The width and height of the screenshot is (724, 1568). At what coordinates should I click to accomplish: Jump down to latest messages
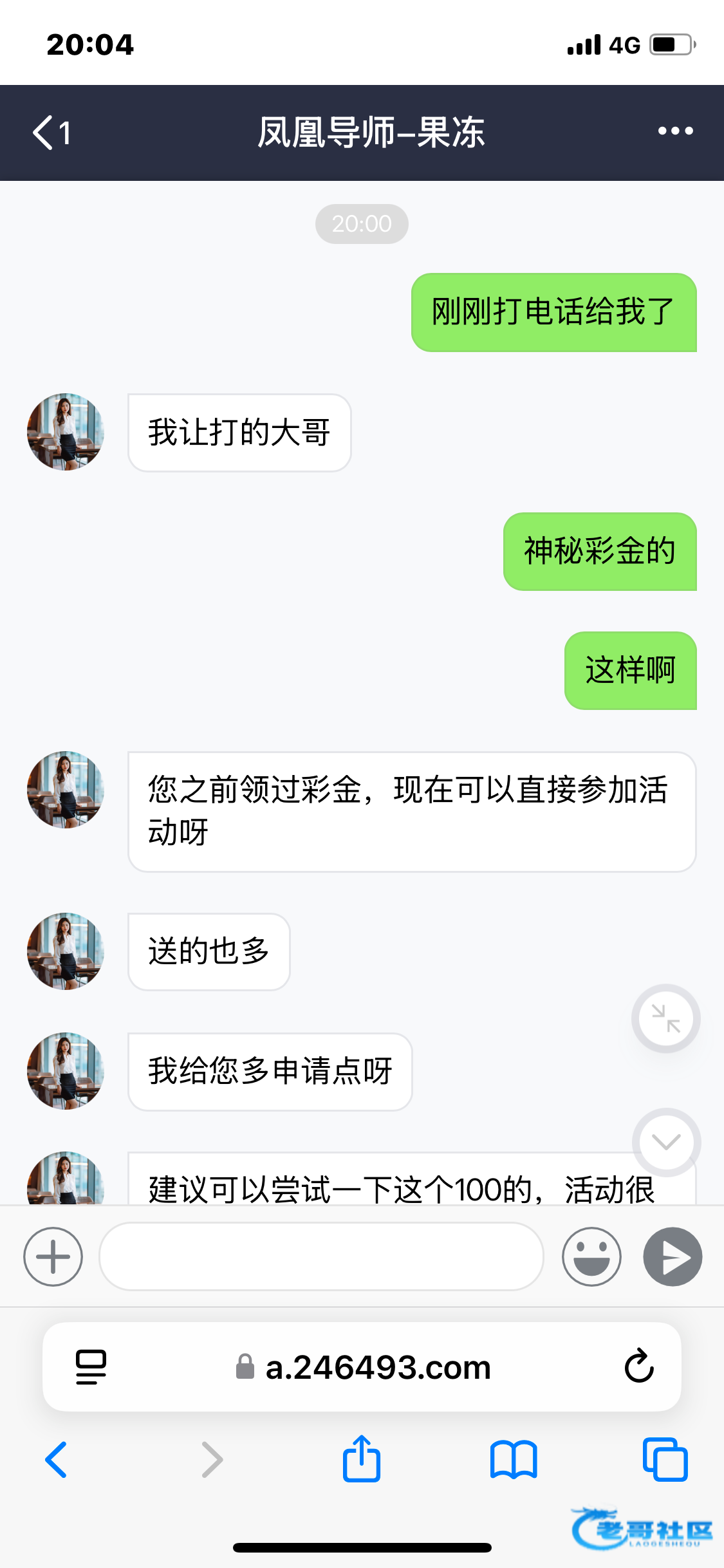(666, 1142)
